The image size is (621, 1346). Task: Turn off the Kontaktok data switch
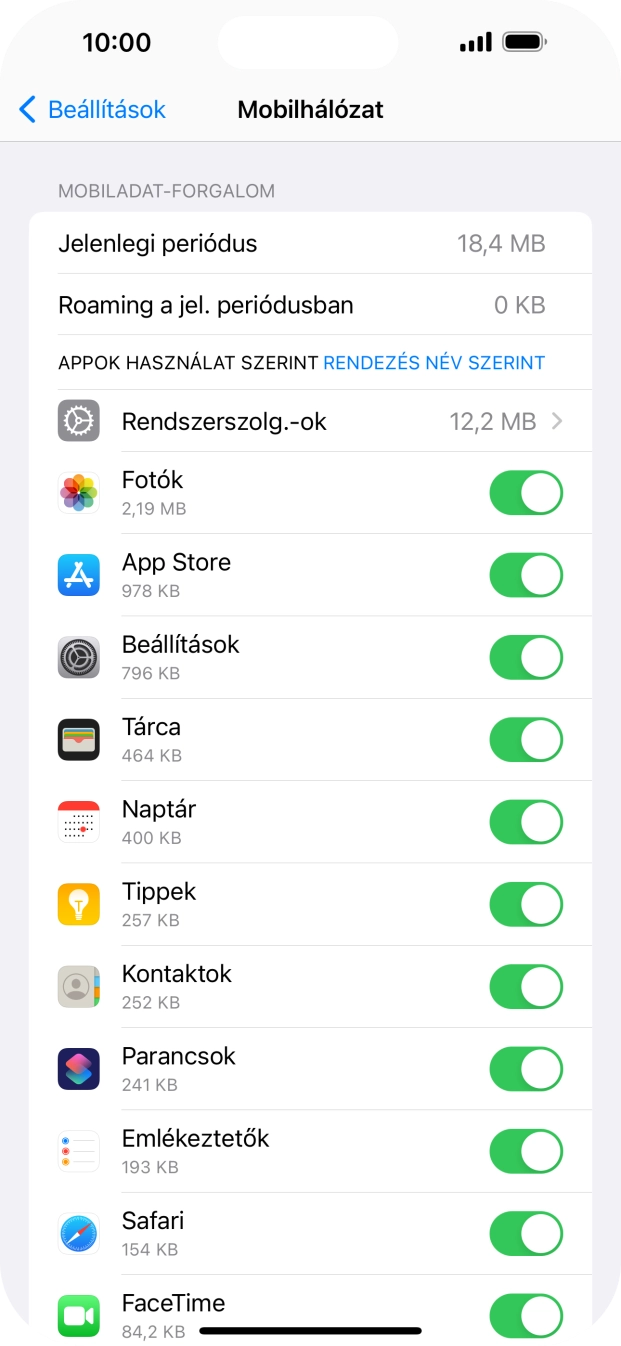526,986
